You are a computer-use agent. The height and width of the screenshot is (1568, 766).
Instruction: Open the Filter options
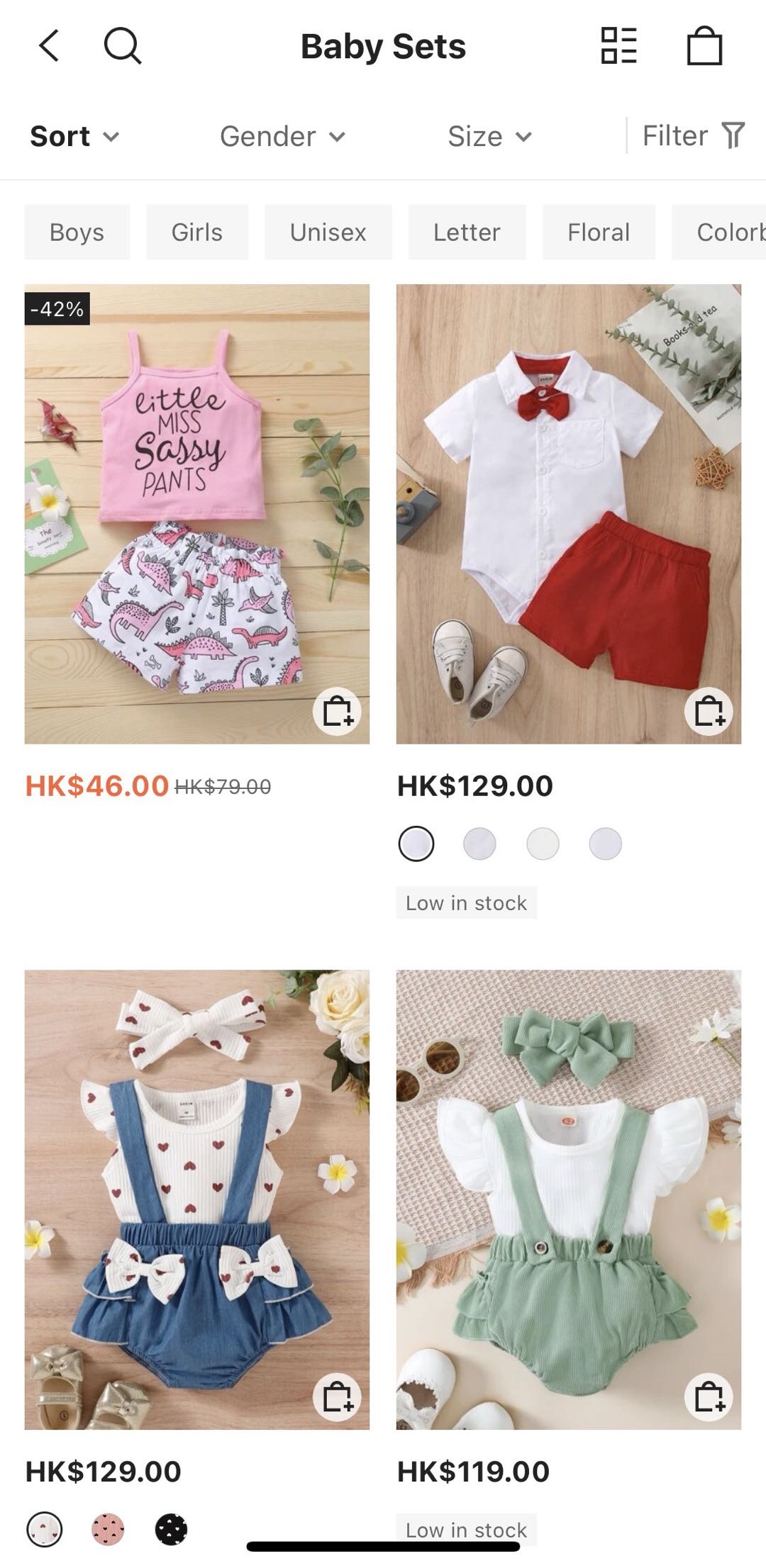693,135
